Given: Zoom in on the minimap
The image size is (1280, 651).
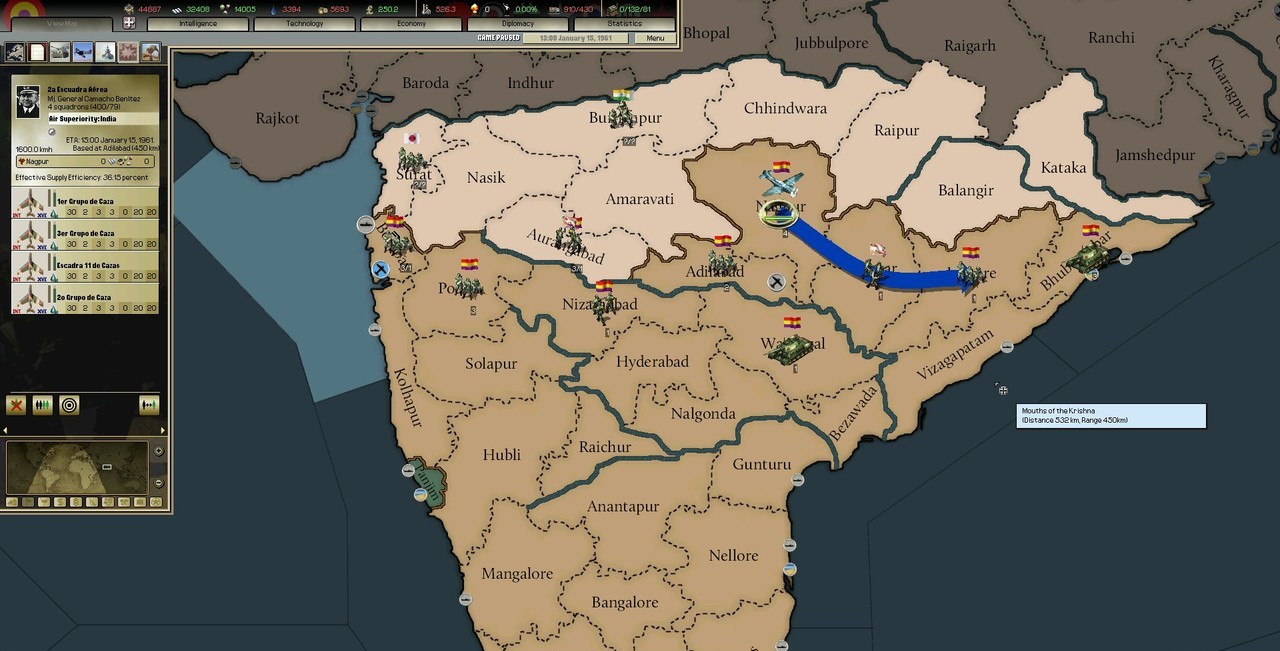Looking at the screenshot, I should [x=158, y=451].
